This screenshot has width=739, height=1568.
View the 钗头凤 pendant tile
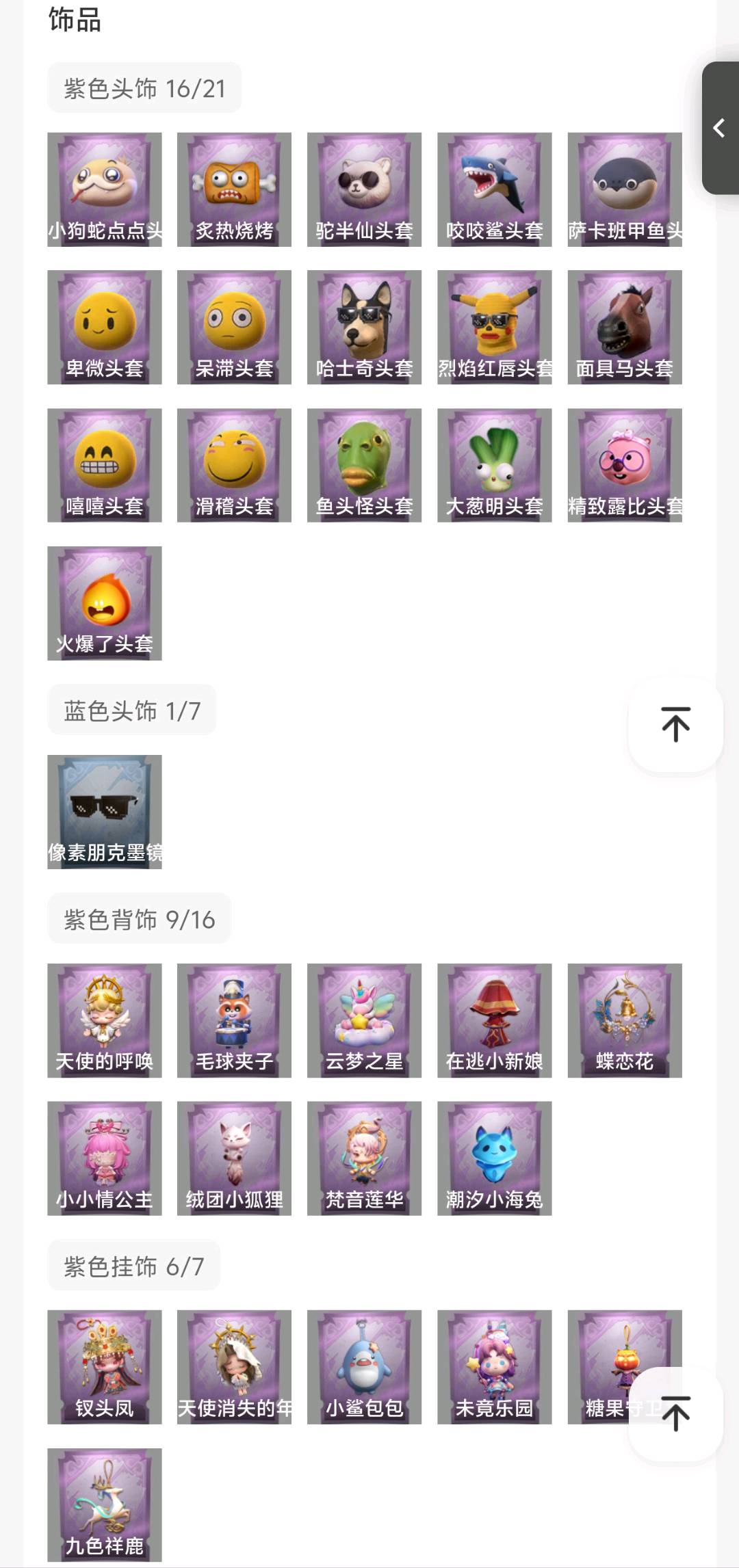click(105, 1367)
